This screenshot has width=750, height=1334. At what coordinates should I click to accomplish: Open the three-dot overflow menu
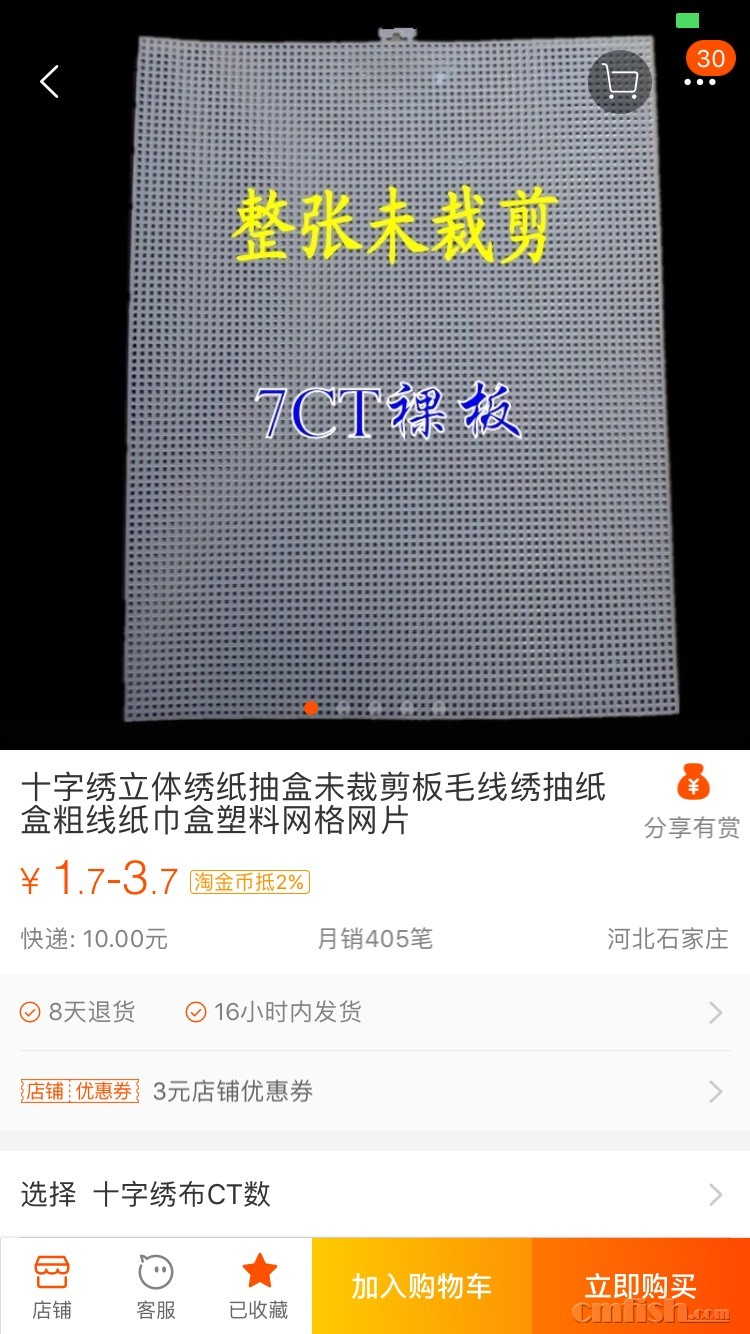[700, 82]
